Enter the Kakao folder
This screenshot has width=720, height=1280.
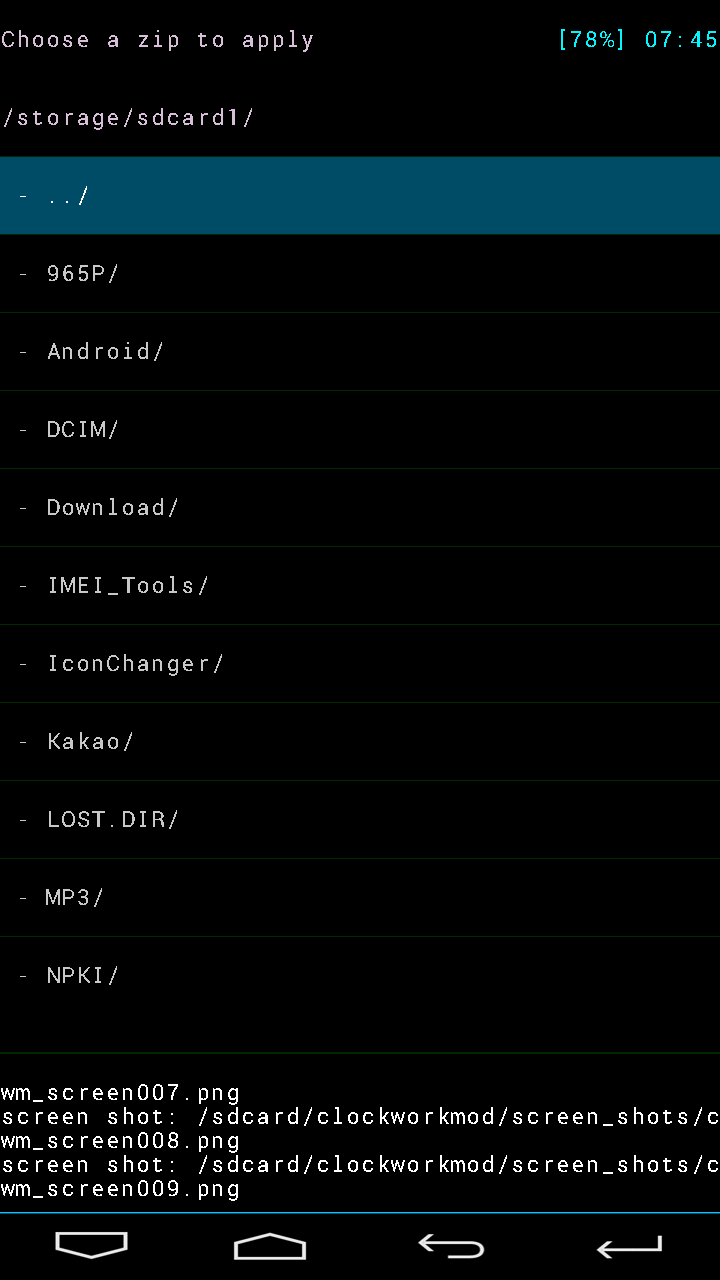[x=360, y=741]
